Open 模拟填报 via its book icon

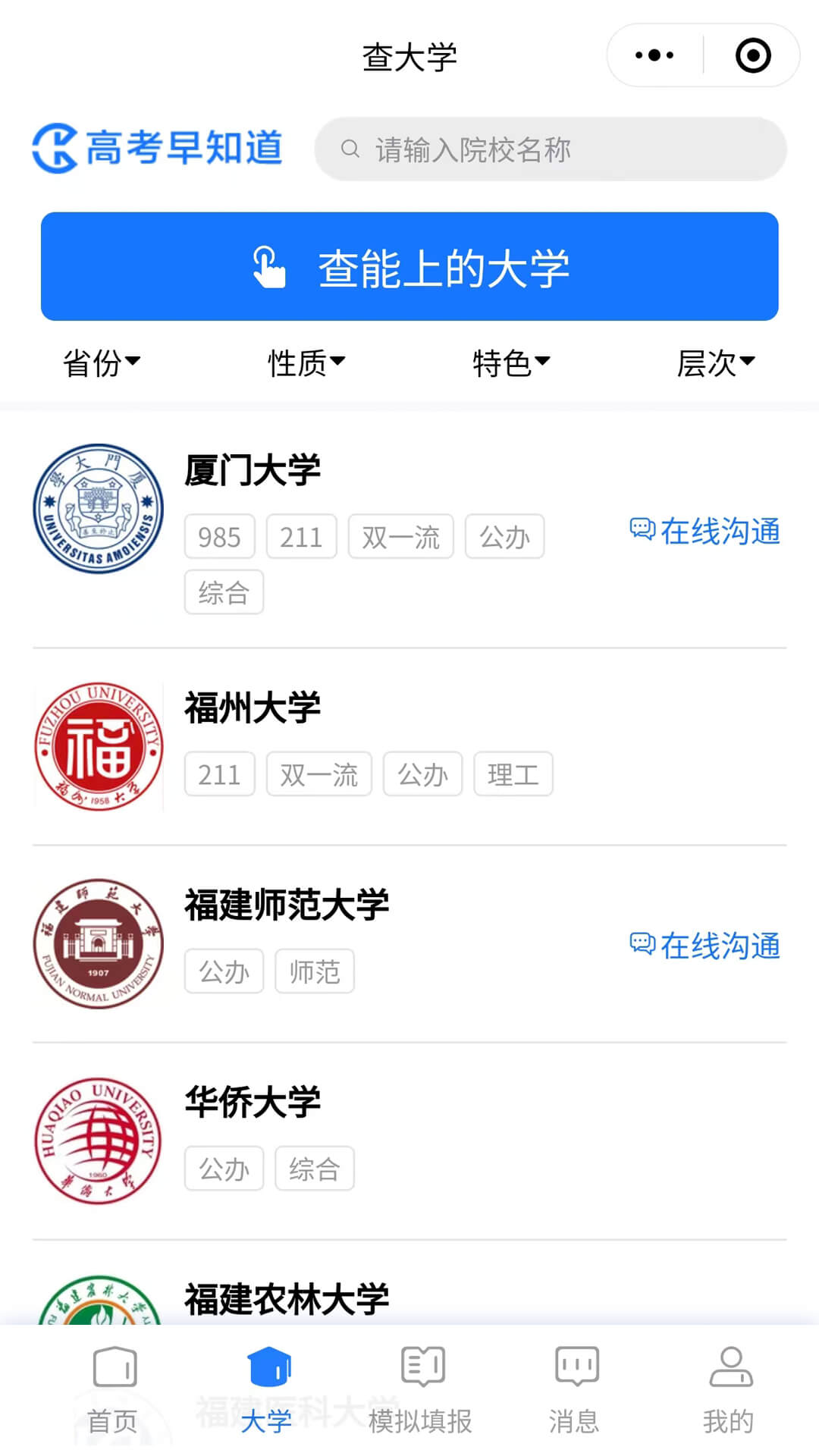422,1365
